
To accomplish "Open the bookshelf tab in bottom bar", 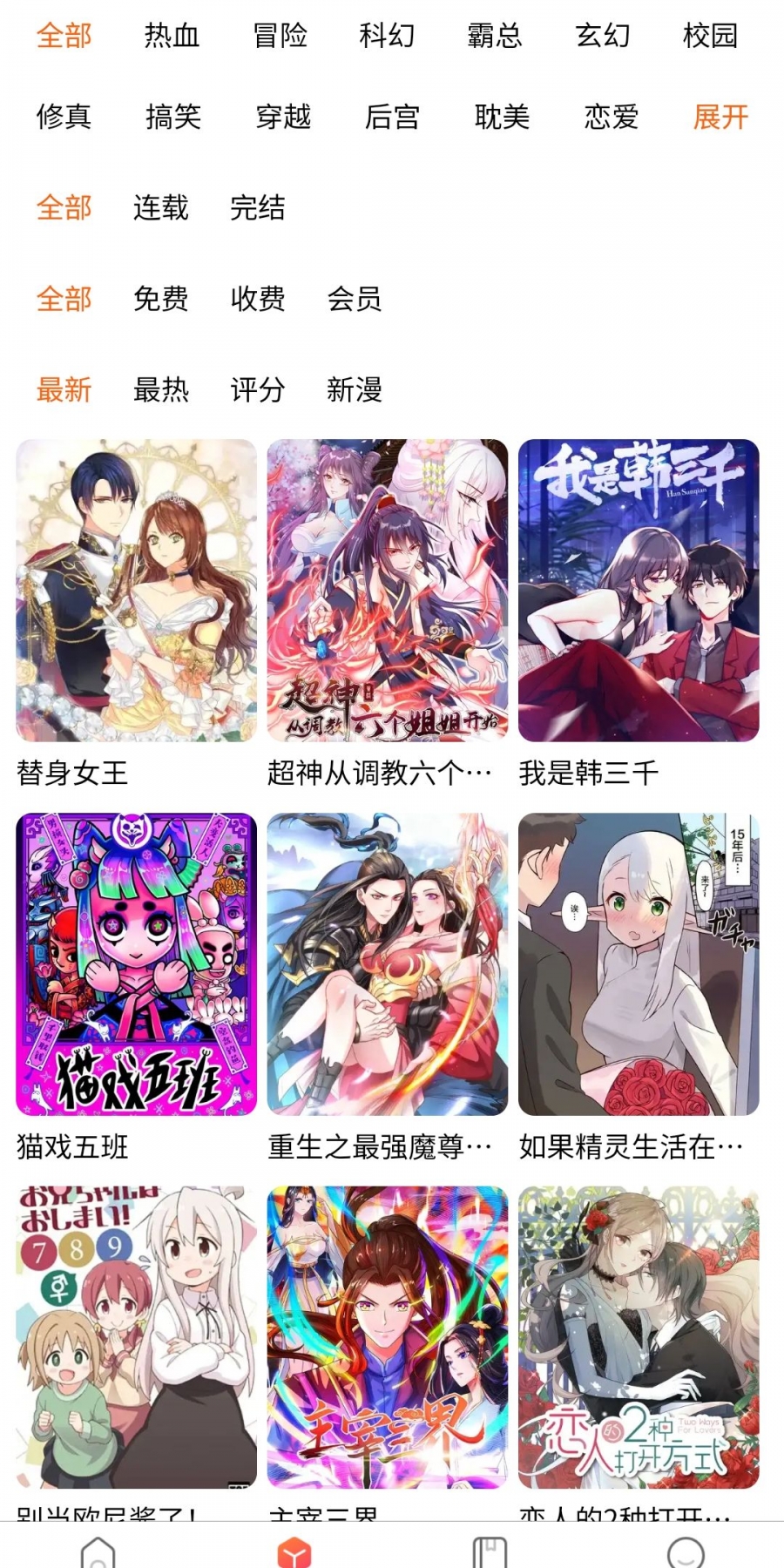I will point(490,1551).
